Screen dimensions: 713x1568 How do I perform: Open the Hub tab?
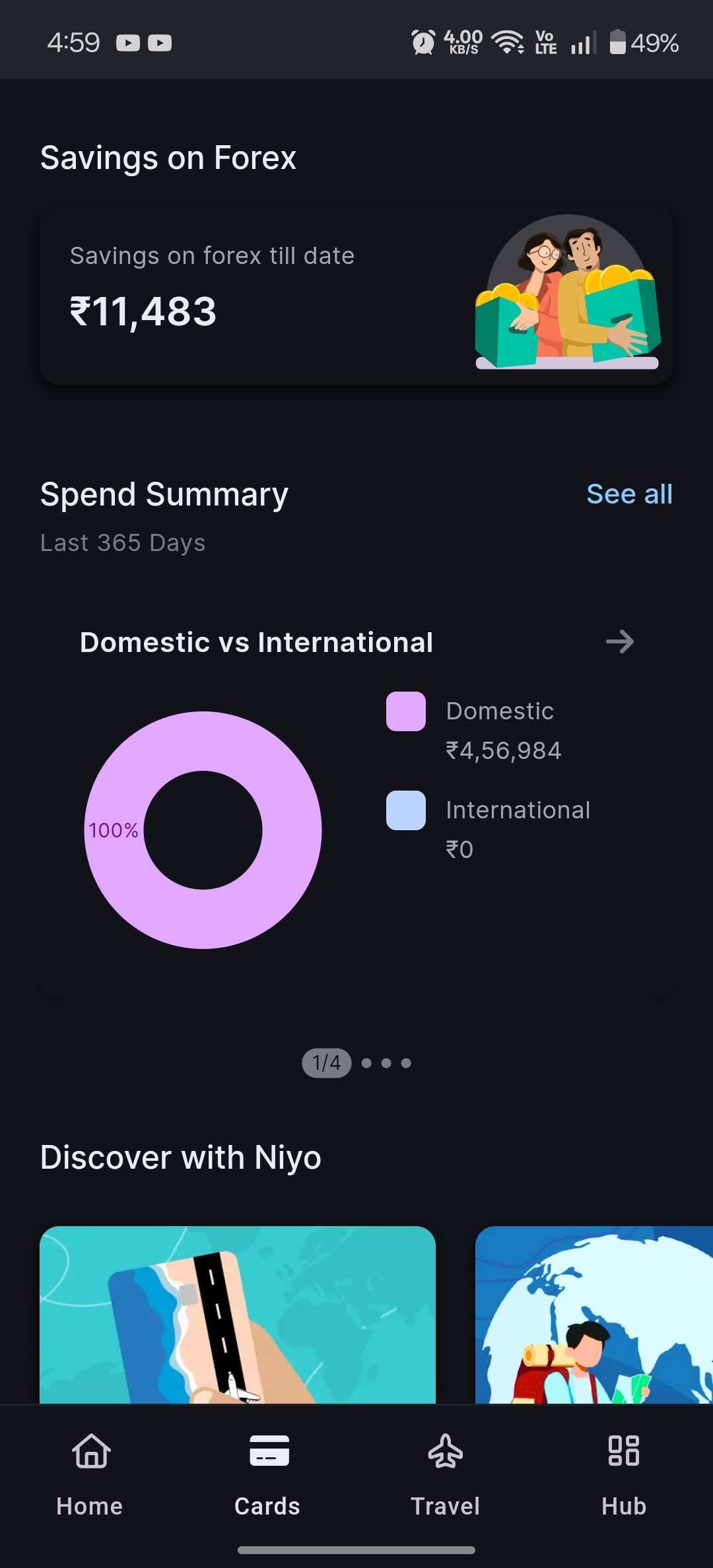pyautogui.click(x=623, y=1470)
